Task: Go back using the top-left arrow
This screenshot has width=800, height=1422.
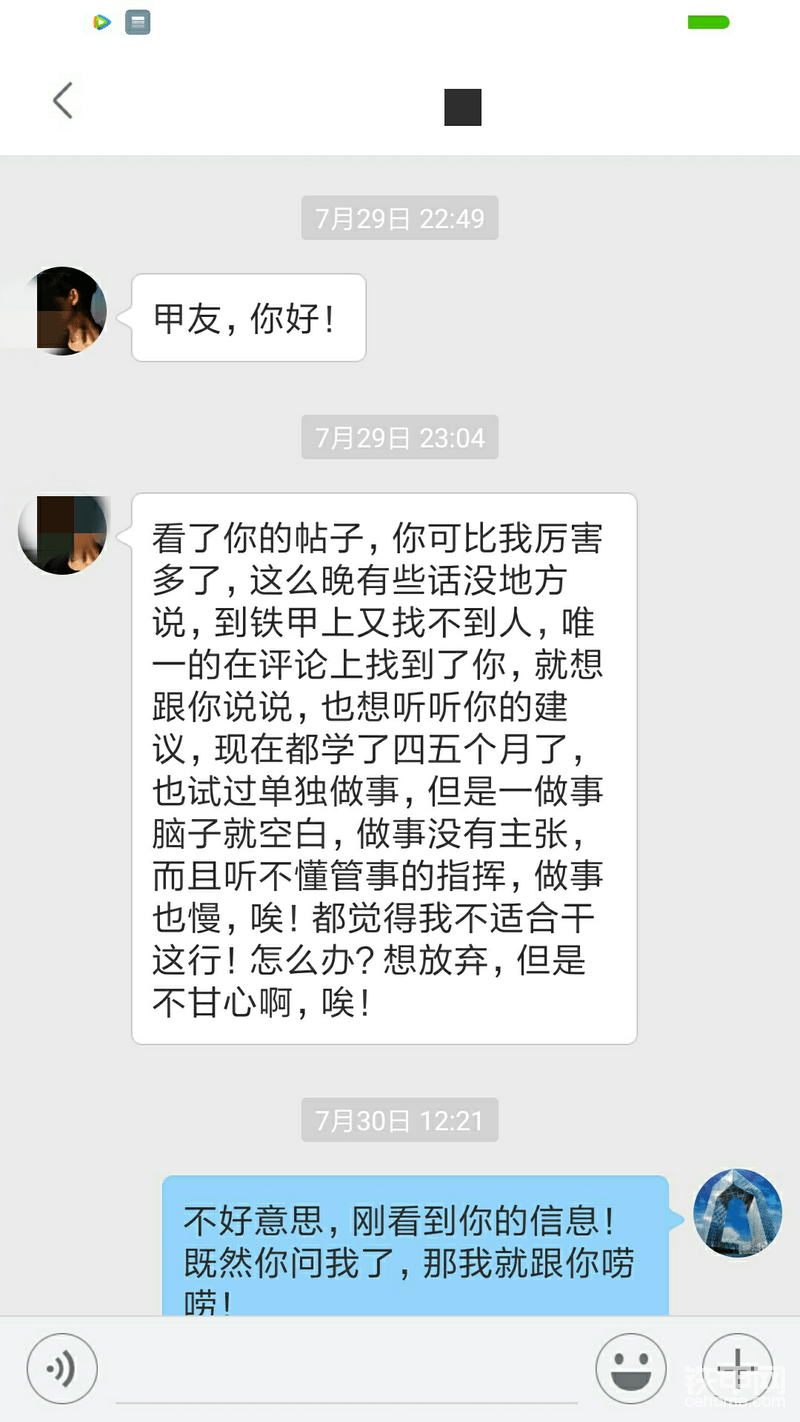Action: point(62,101)
